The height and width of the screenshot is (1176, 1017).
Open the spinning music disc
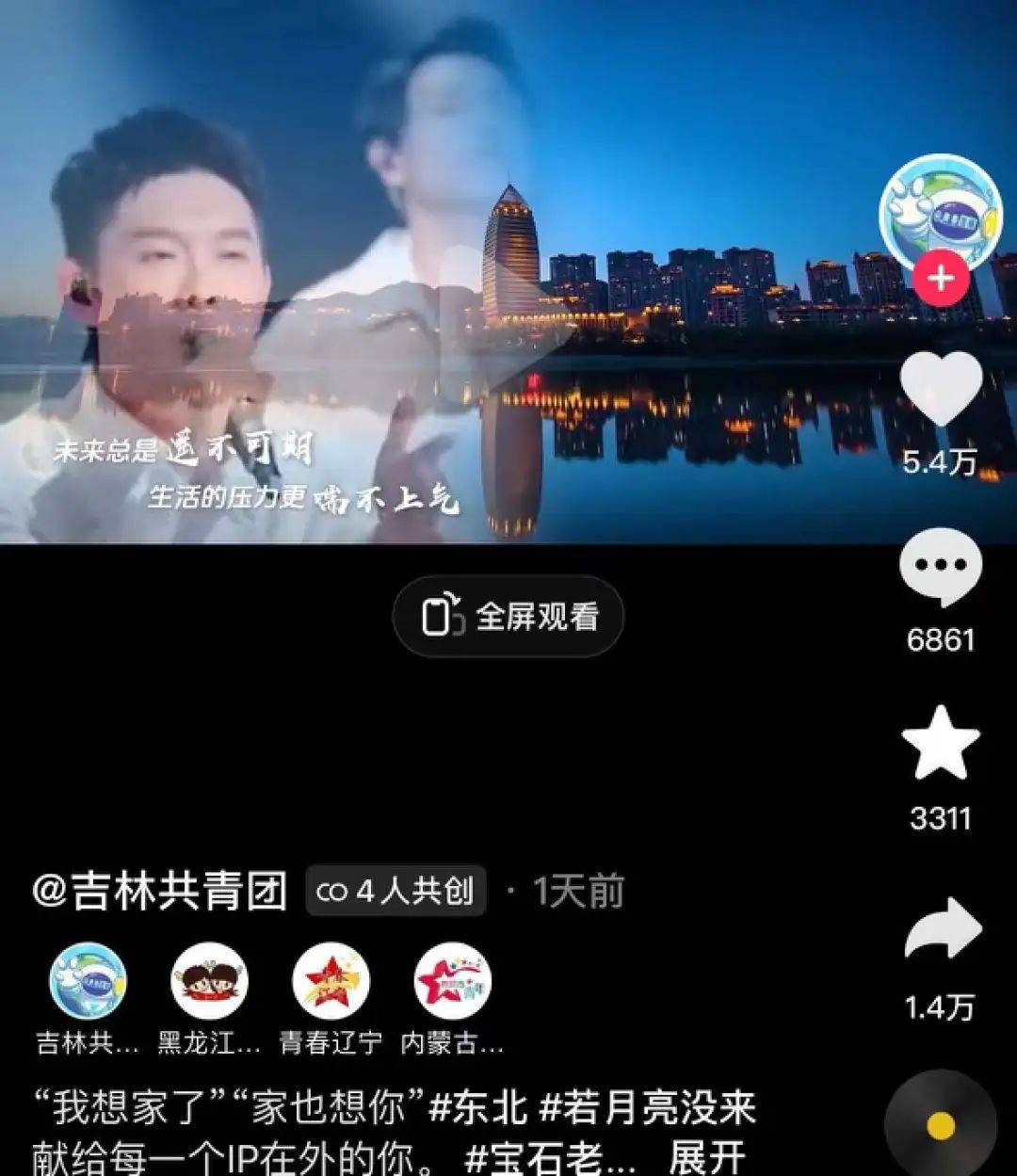click(x=940, y=1125)
